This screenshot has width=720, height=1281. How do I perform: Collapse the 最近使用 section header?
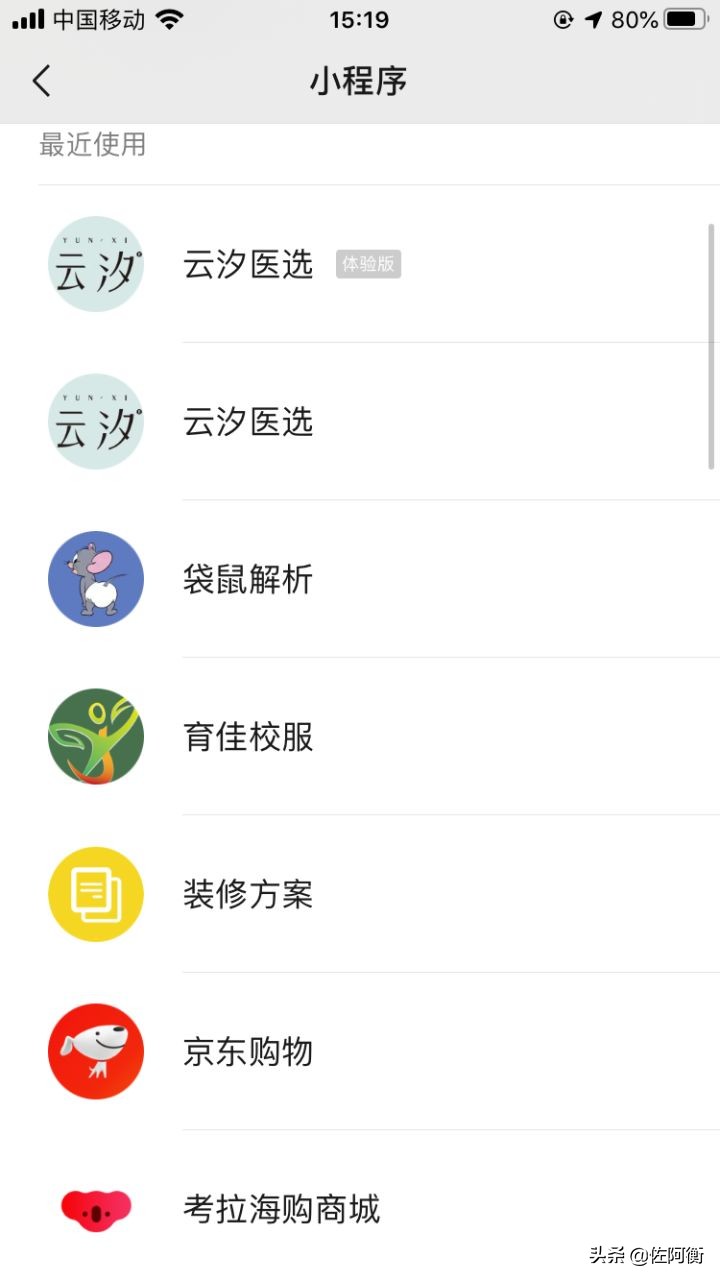[x=92, y=145]
